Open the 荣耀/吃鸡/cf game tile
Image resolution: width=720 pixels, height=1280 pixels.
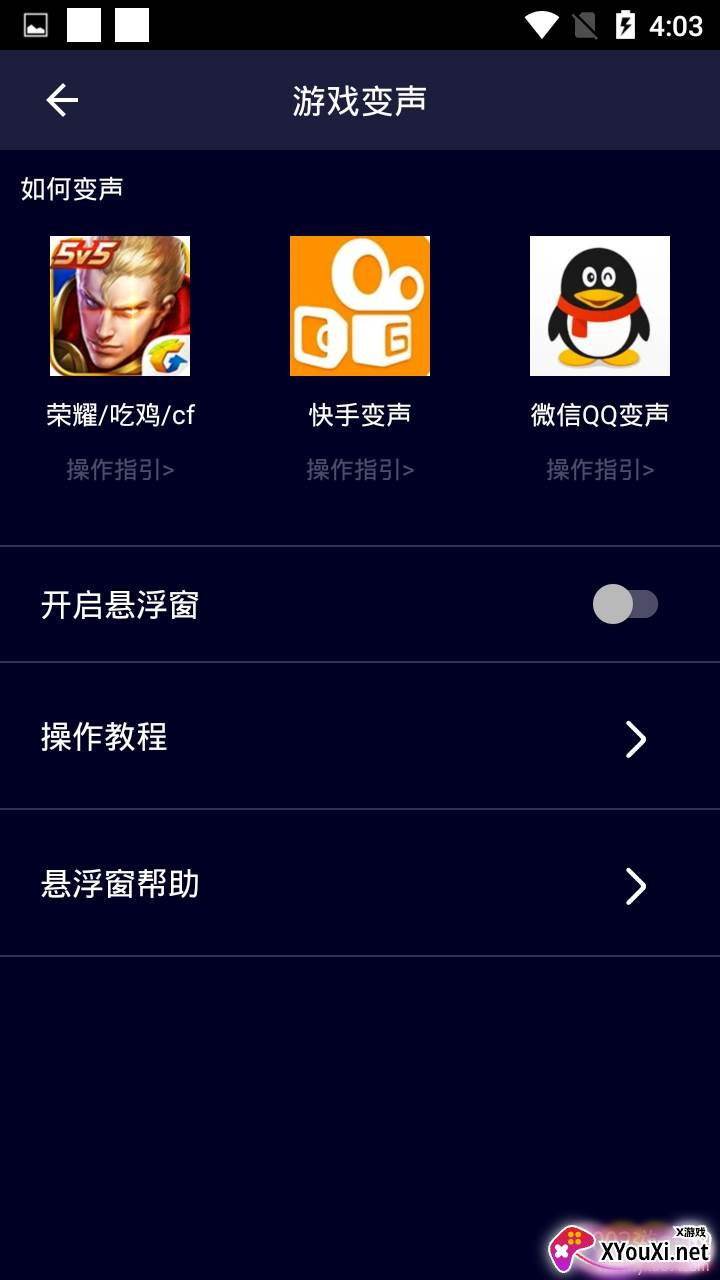click(x=120, y=306)
